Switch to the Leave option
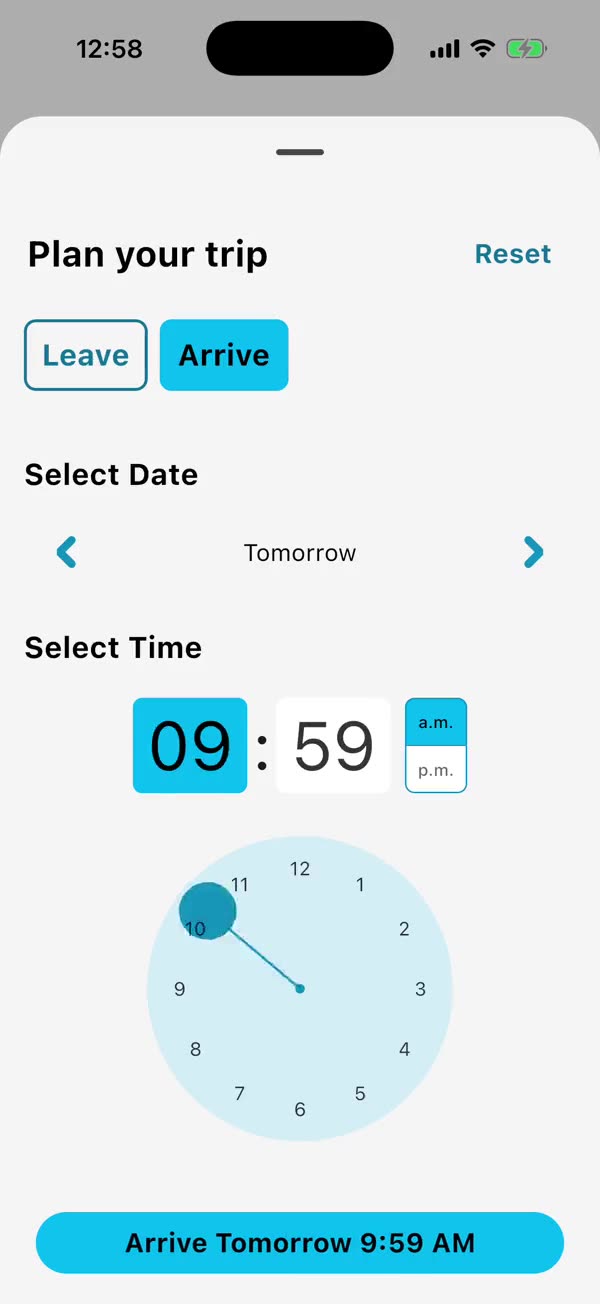The height and width of the screenshot is (1304, 600). [x=86, y=355]
